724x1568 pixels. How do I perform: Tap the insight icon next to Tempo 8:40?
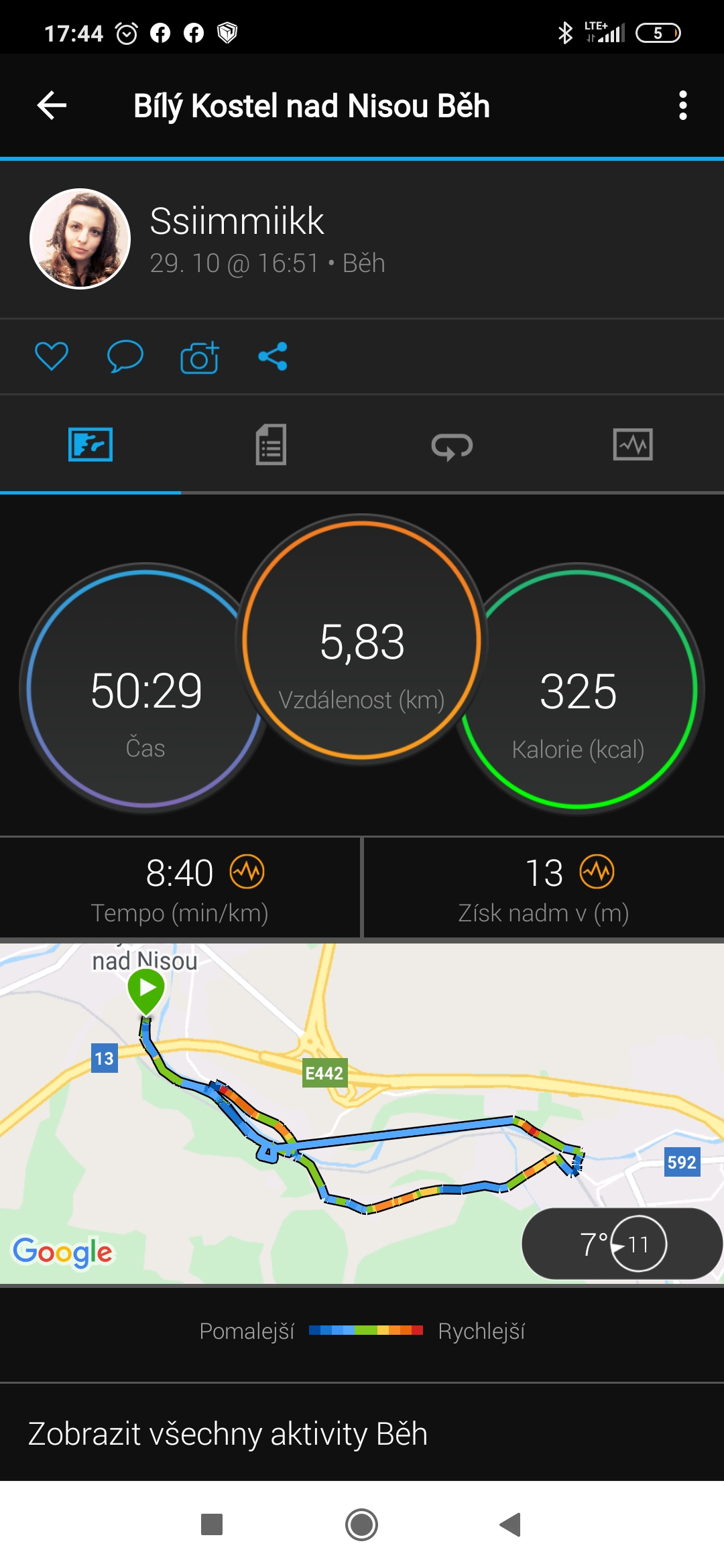click(x=247, y=872)
